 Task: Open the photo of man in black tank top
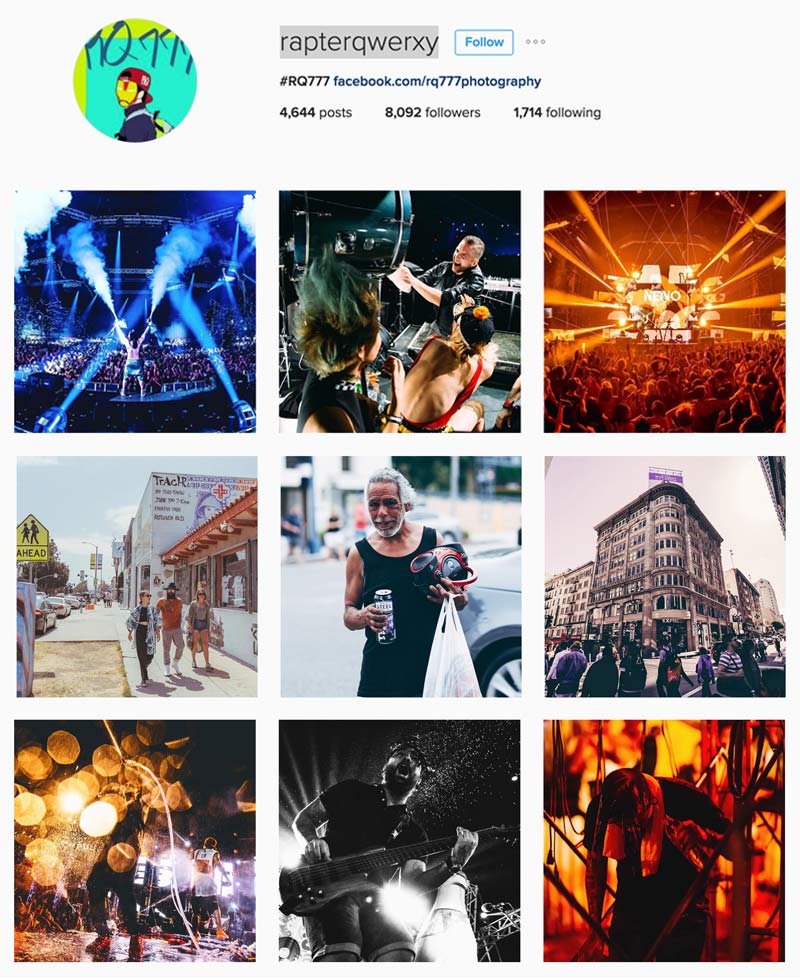pos(400,576)
